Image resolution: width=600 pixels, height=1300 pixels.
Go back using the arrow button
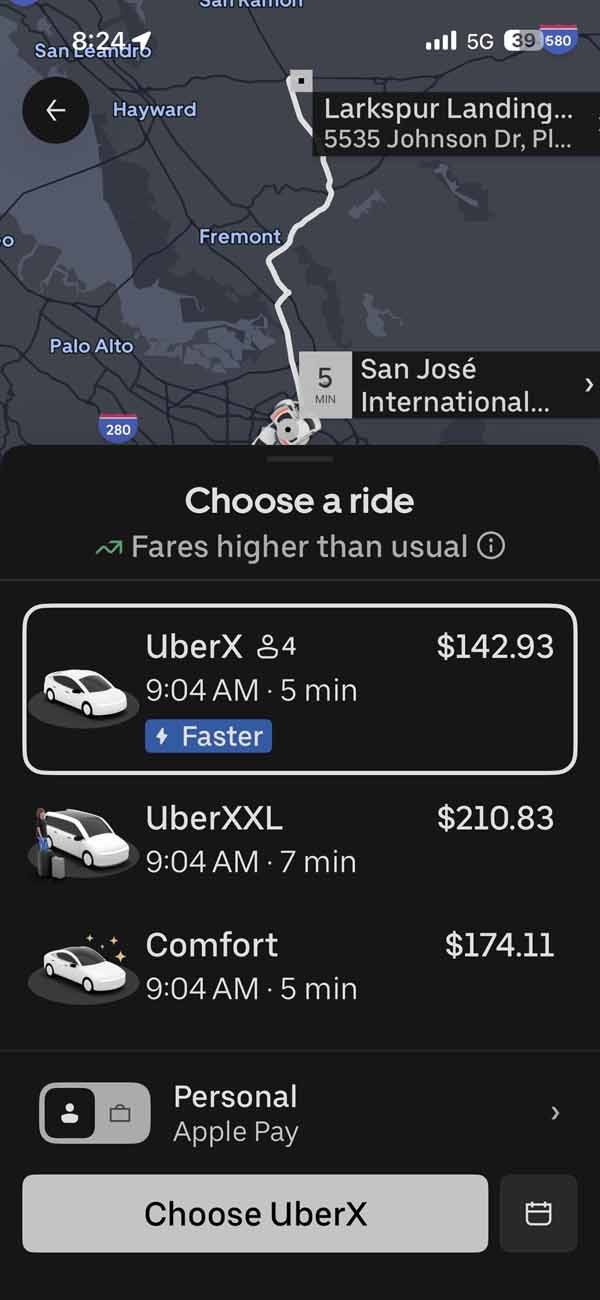click(x=55, y=110)
